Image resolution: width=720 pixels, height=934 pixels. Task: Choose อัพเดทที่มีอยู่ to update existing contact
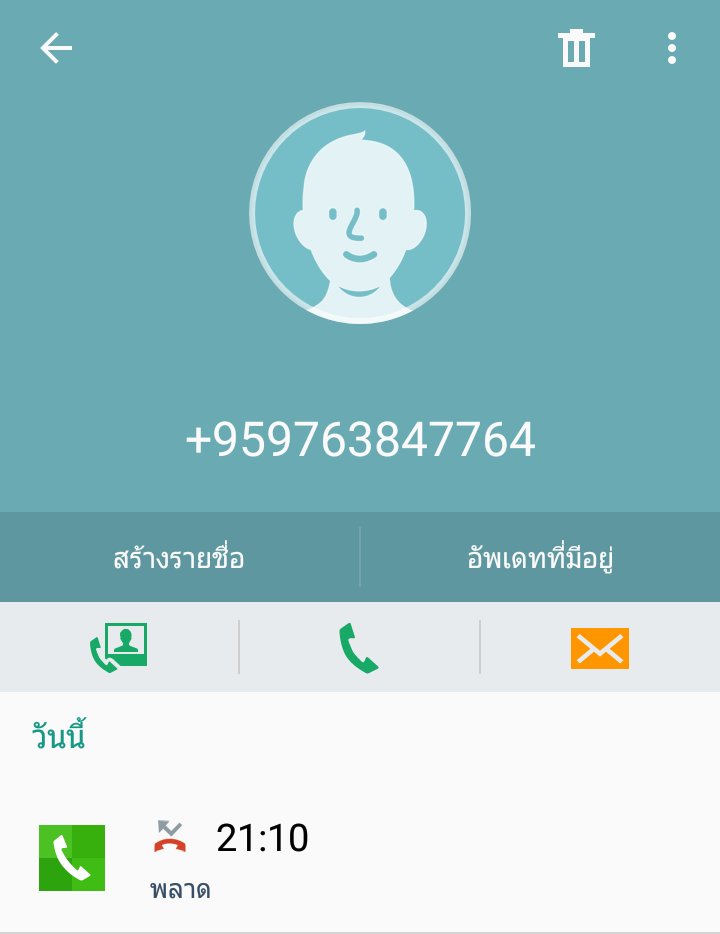pos(541,558)
